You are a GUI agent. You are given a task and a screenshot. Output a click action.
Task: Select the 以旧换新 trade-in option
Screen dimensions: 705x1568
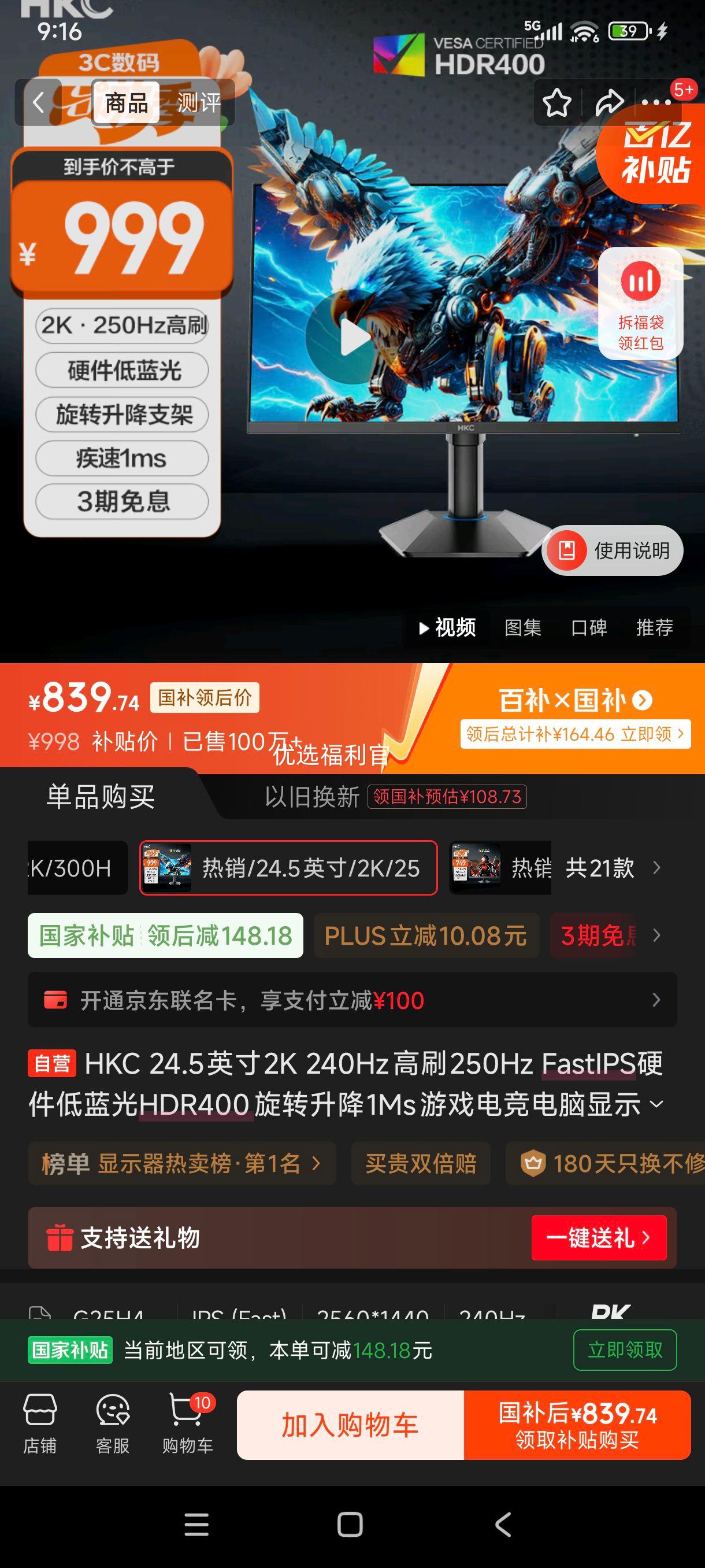pos(312,797)
